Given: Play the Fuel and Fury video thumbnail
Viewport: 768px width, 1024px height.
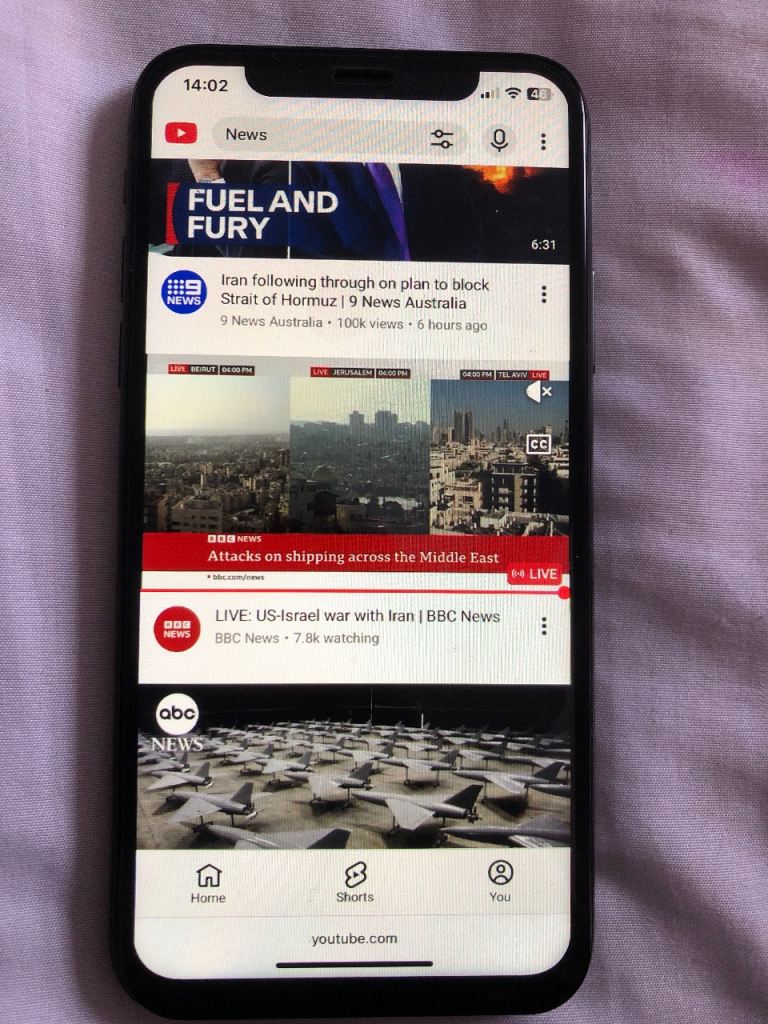Looking at the screenshot, I should click(360, 212).
